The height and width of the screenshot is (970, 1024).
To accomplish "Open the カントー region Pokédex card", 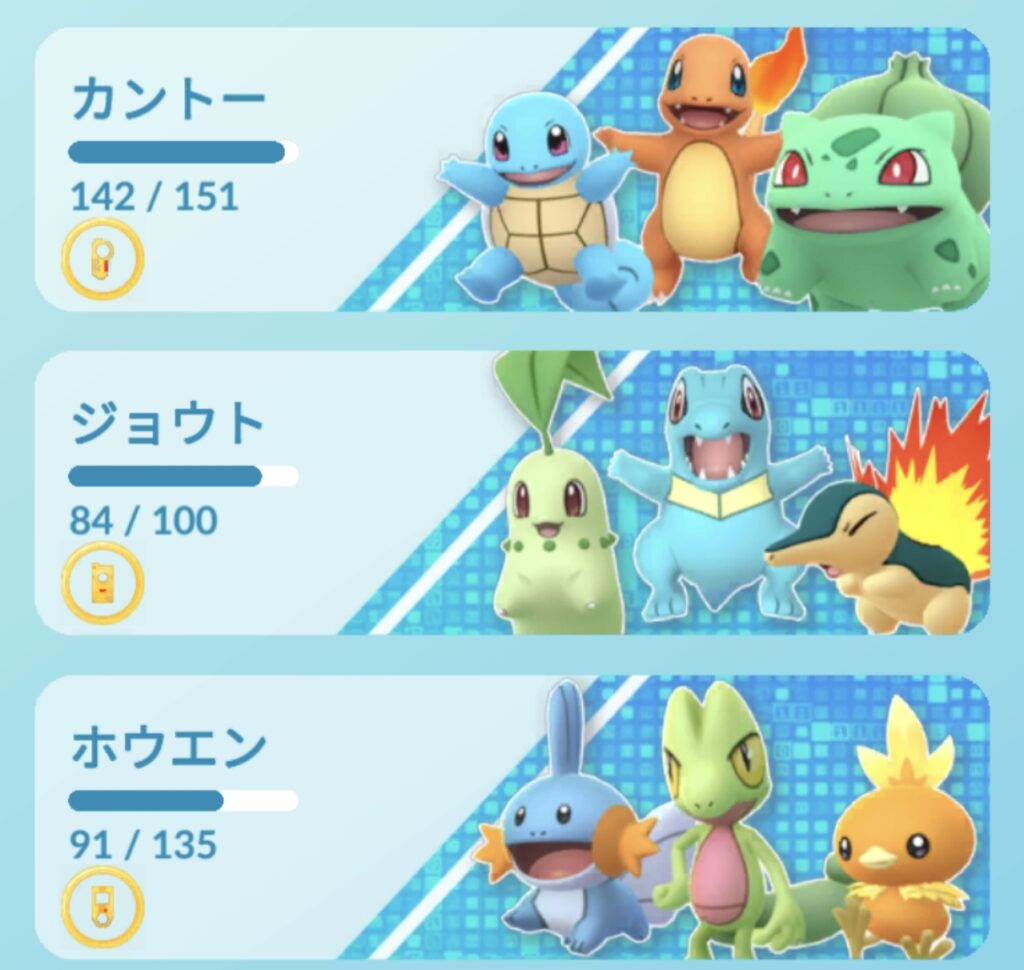I will click(512, 170).
